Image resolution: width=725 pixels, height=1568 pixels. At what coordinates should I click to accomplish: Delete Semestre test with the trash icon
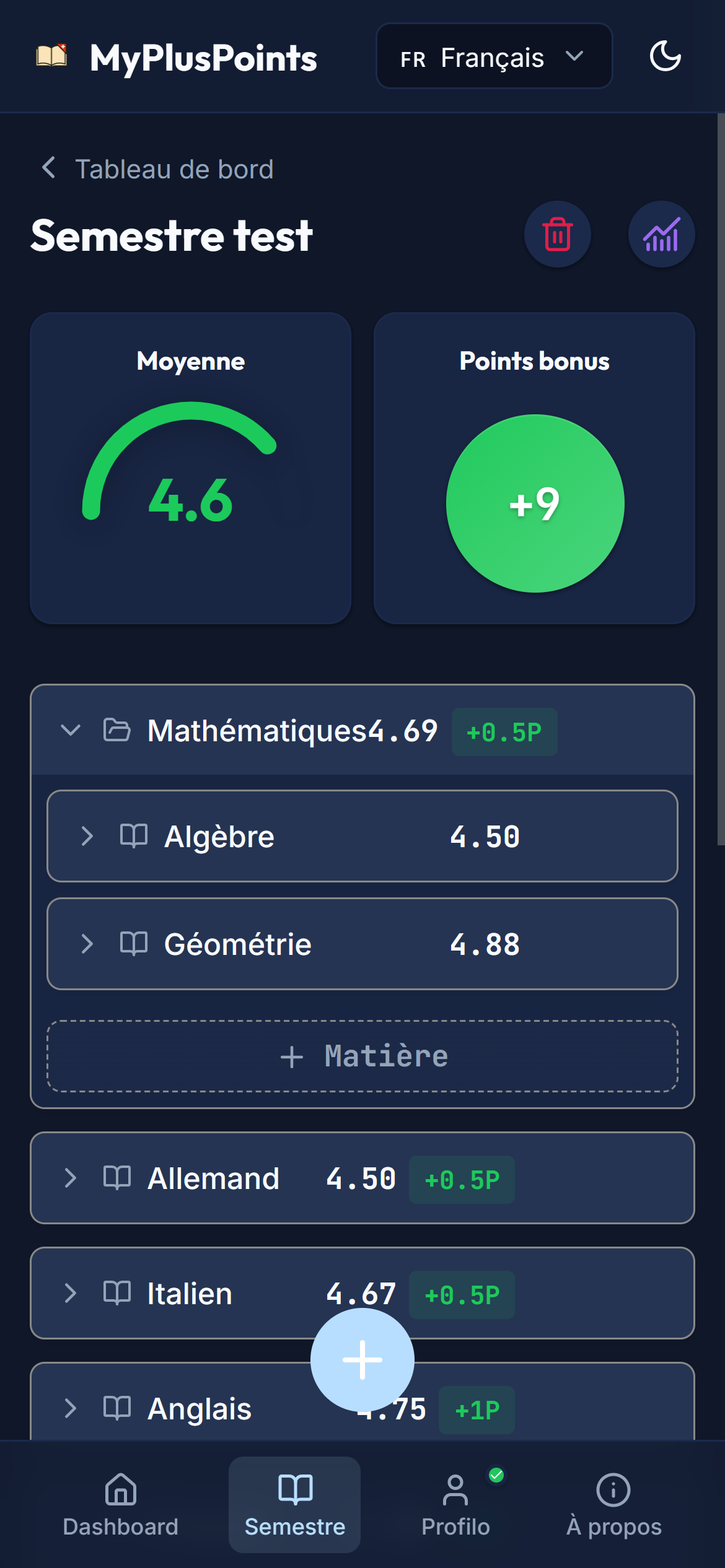click(x=557, y=234)
